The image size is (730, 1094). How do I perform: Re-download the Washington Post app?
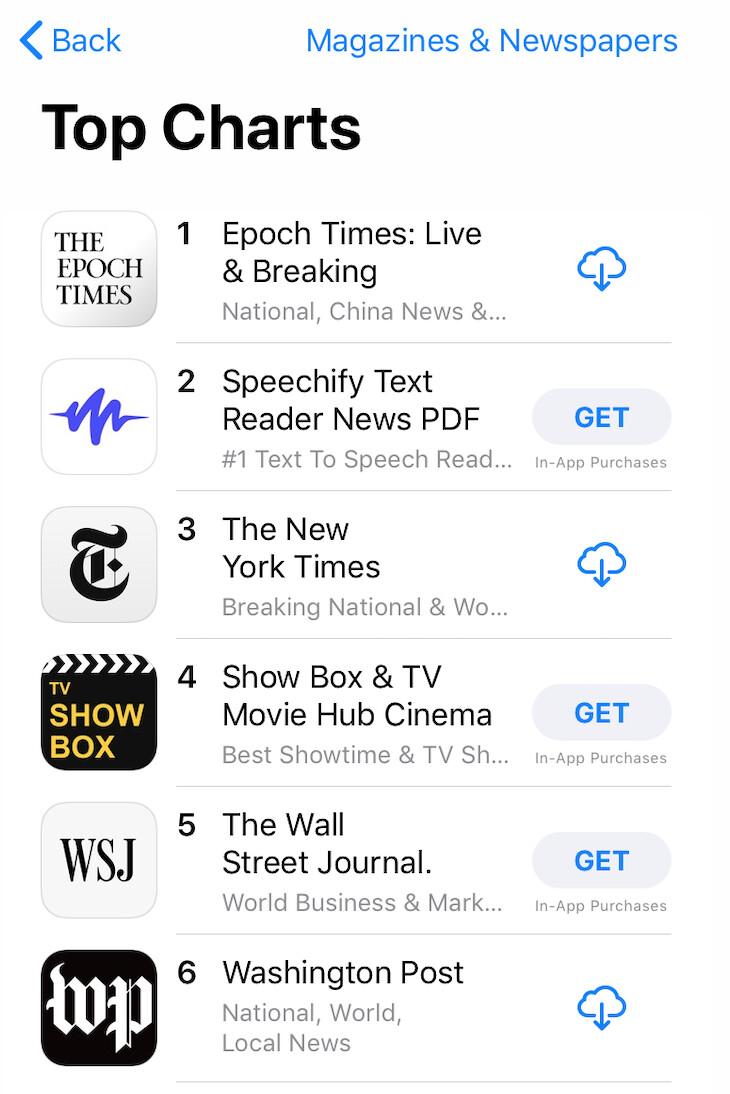[601, 1007]
